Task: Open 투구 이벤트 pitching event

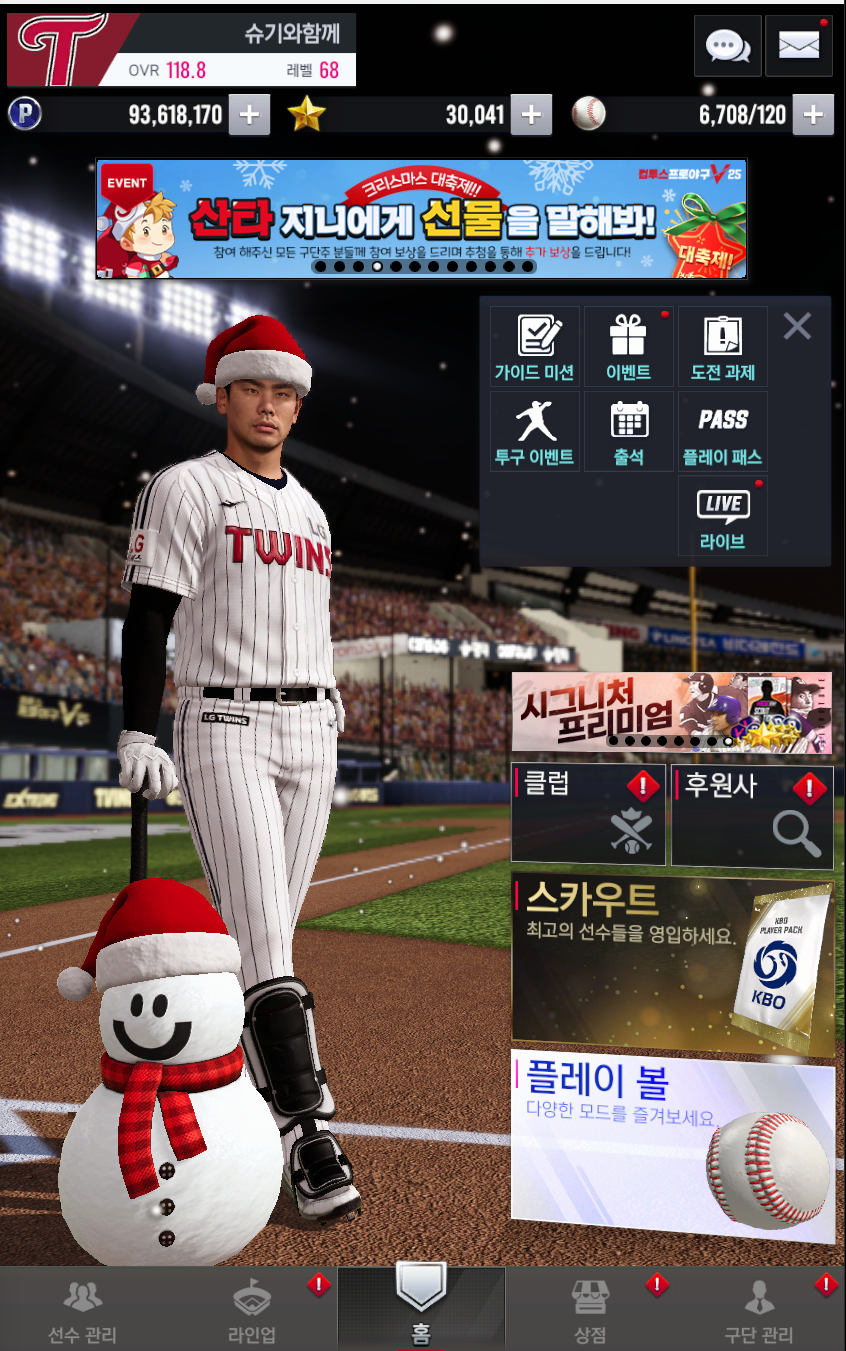Action: coord(534,432)
